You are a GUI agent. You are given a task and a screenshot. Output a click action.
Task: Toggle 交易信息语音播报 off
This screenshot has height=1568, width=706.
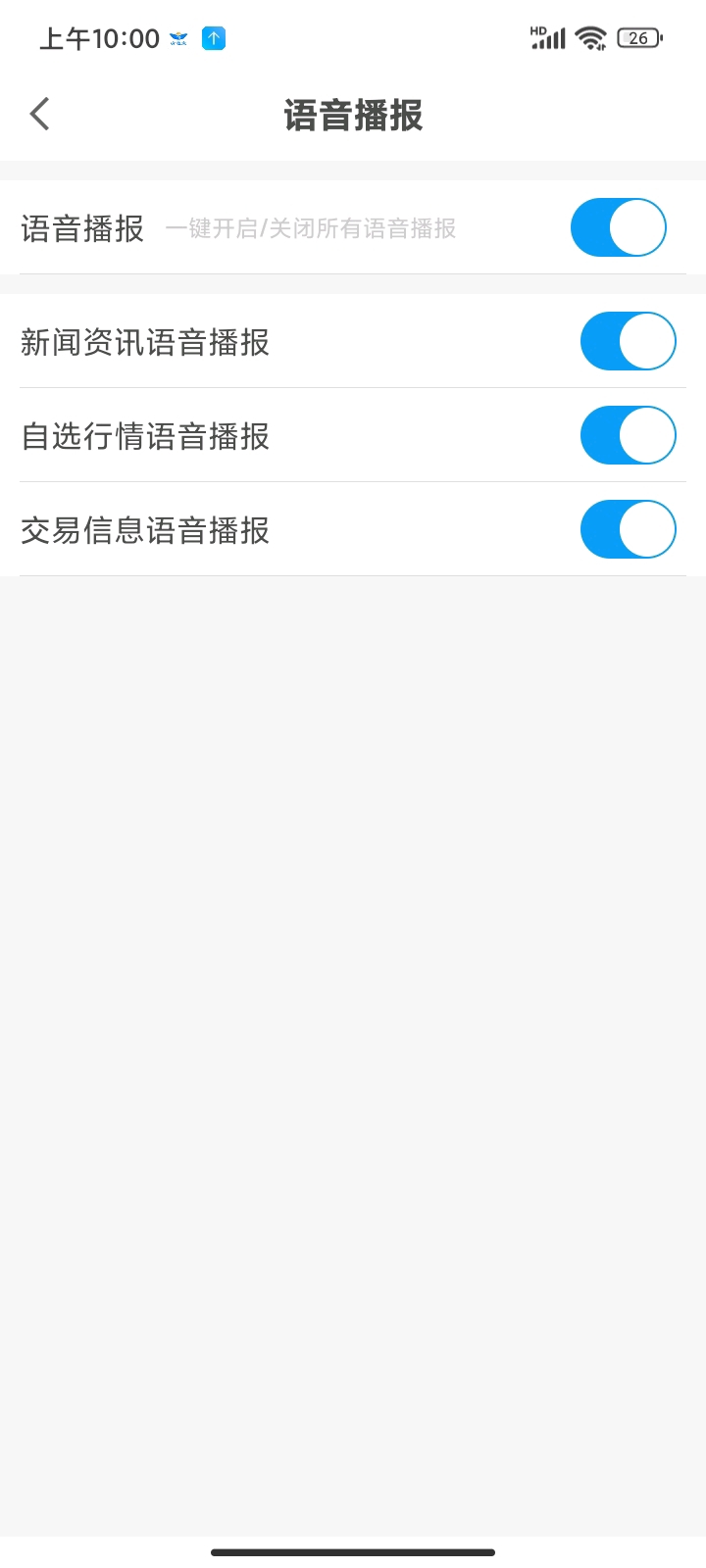(x=629, y=529)
